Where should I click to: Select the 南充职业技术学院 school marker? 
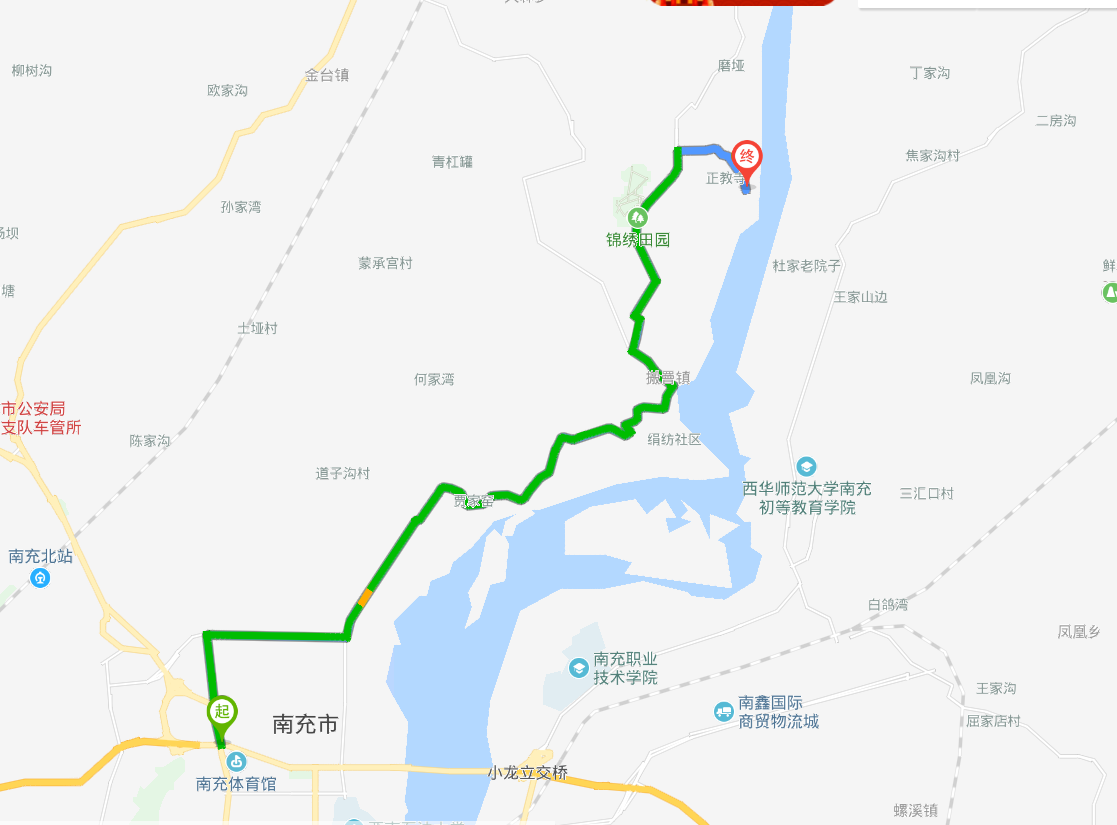click(x=579, y=667)
